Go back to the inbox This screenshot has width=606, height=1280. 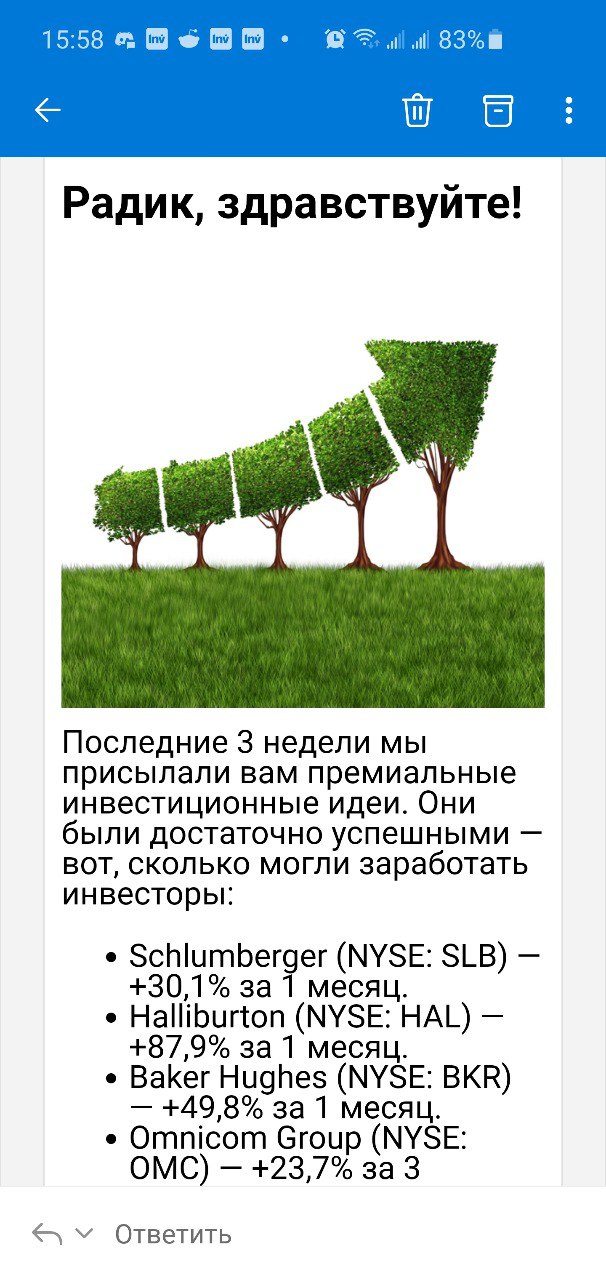(48, 110)
